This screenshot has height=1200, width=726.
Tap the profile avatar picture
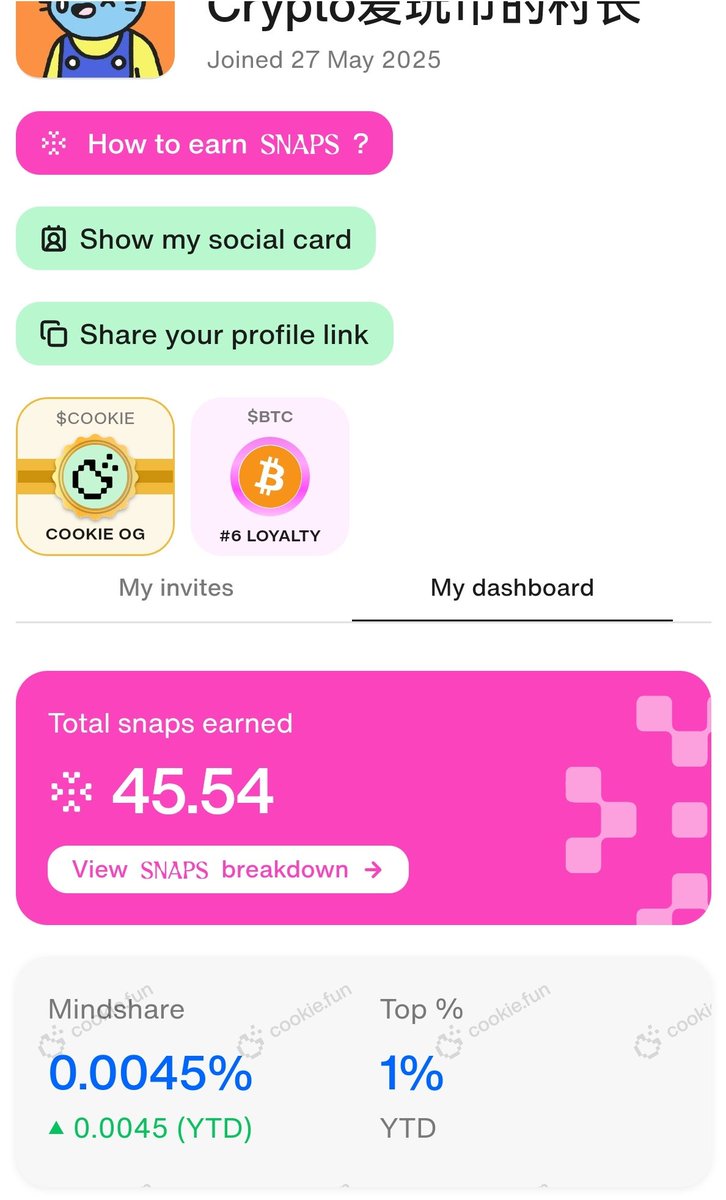(x=96, y=38)
